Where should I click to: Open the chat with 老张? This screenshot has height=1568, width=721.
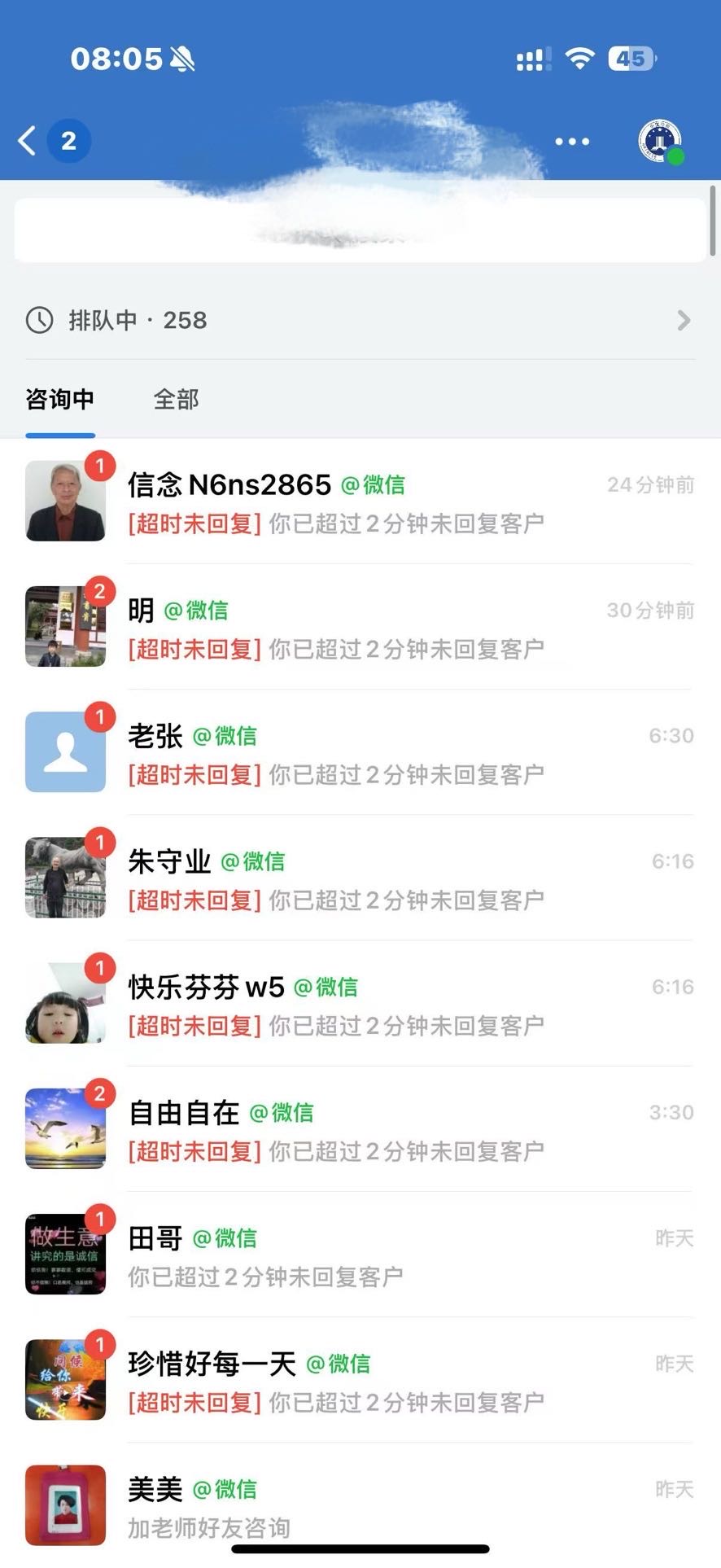(x=360, y=752)
